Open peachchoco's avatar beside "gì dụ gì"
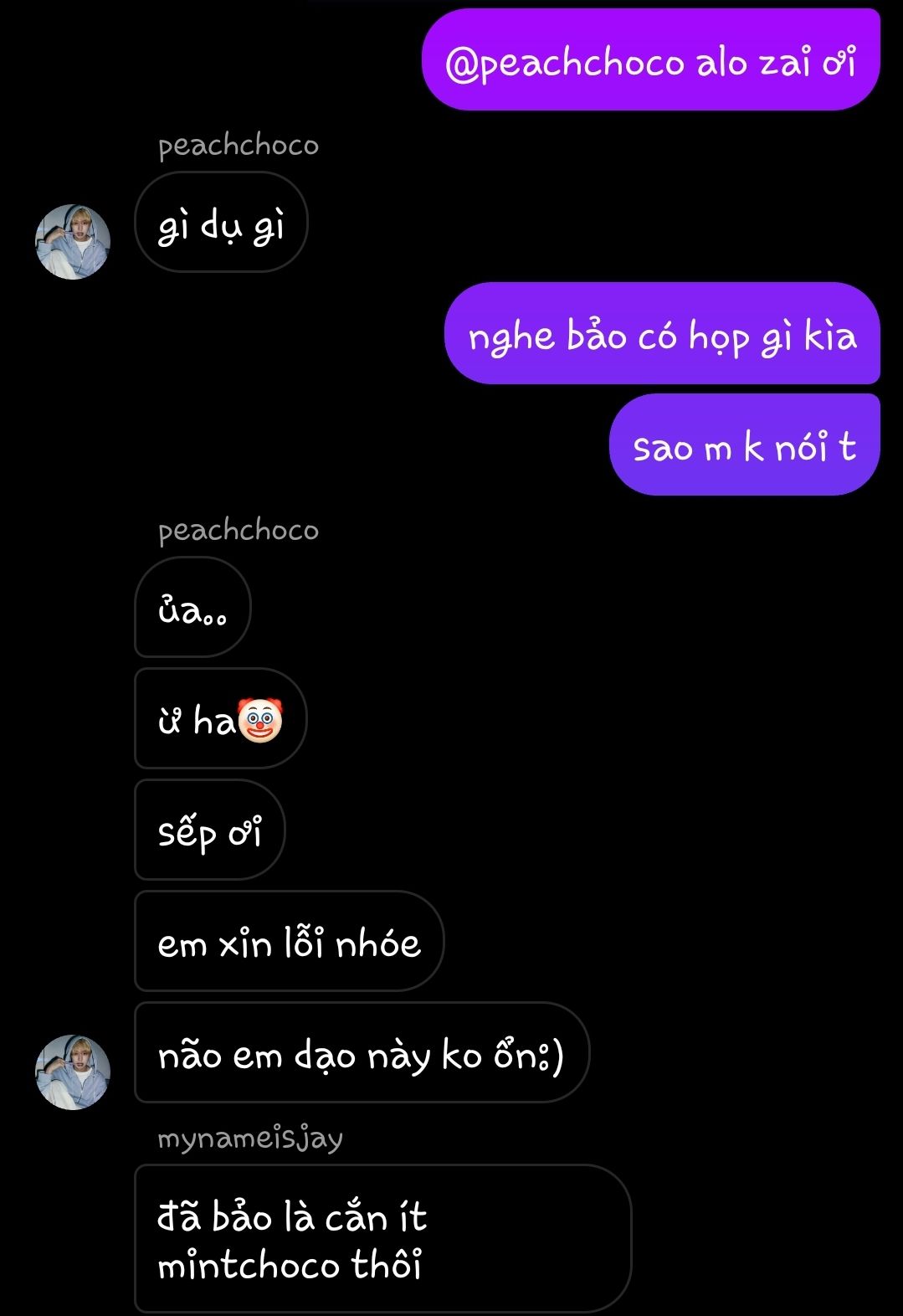Image resolution: width=903 pixels, height=1316 pixels. [73, 242]
